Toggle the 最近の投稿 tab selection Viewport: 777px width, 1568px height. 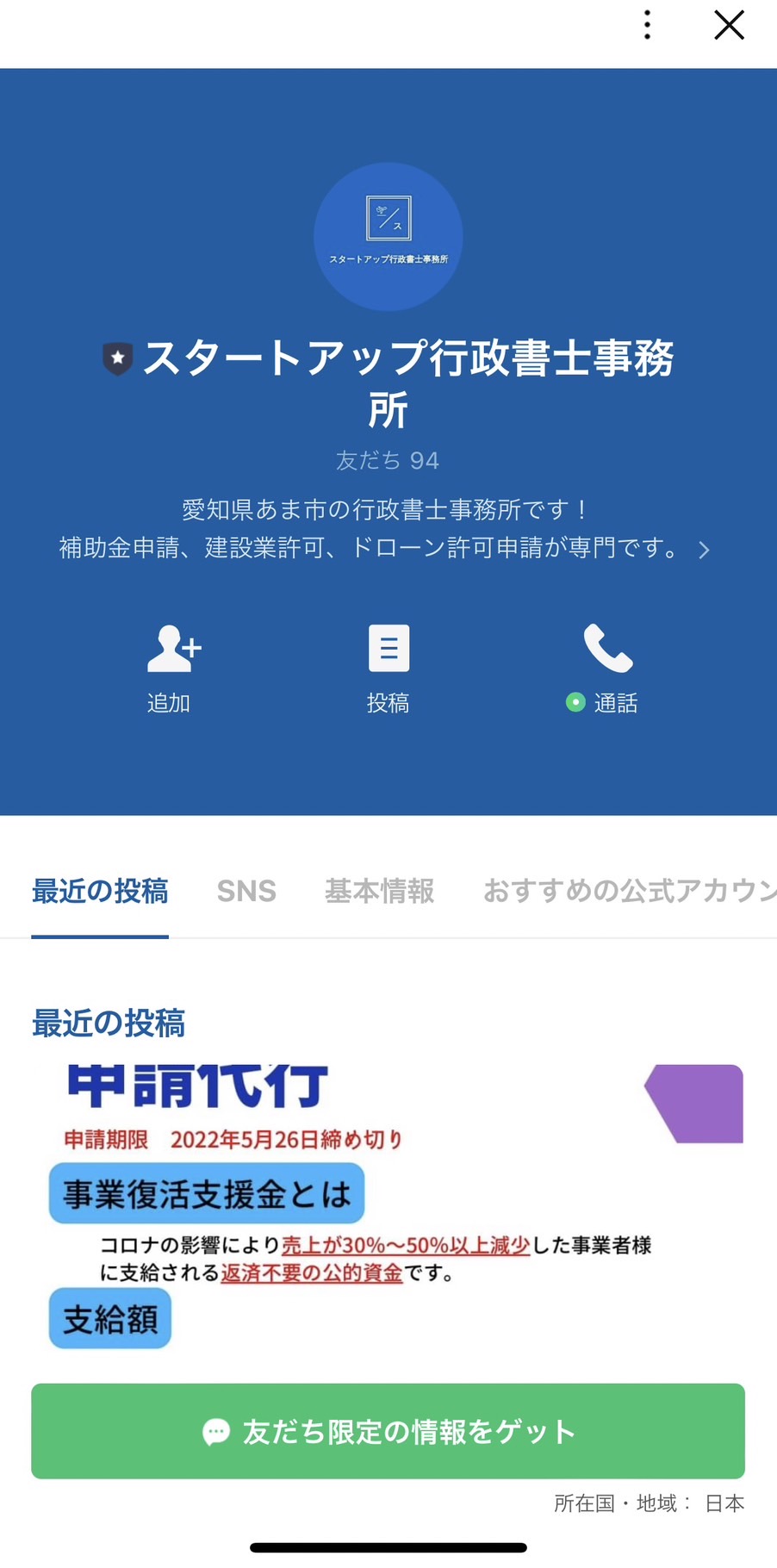point(100,892)
